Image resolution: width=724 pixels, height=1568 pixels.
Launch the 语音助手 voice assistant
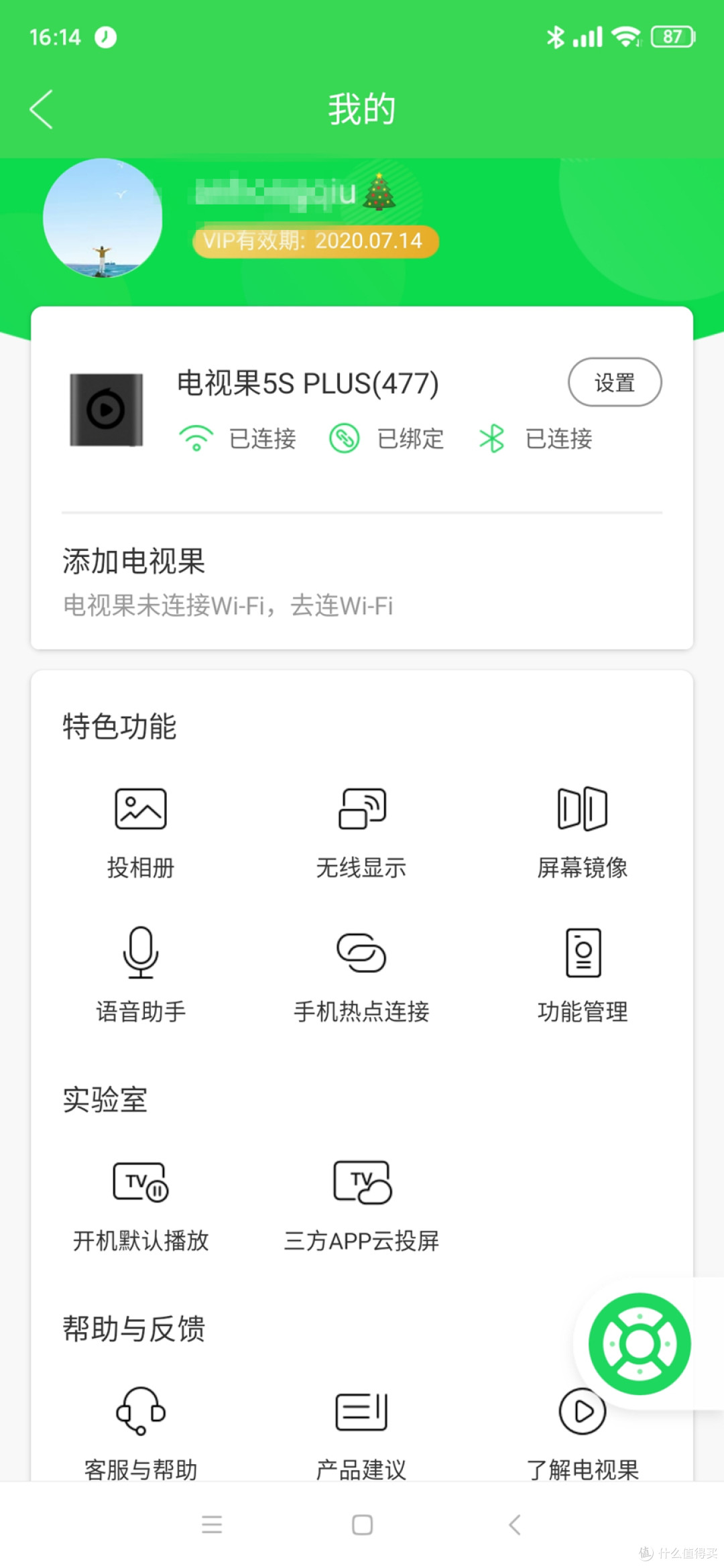click(x=139, y=975)
